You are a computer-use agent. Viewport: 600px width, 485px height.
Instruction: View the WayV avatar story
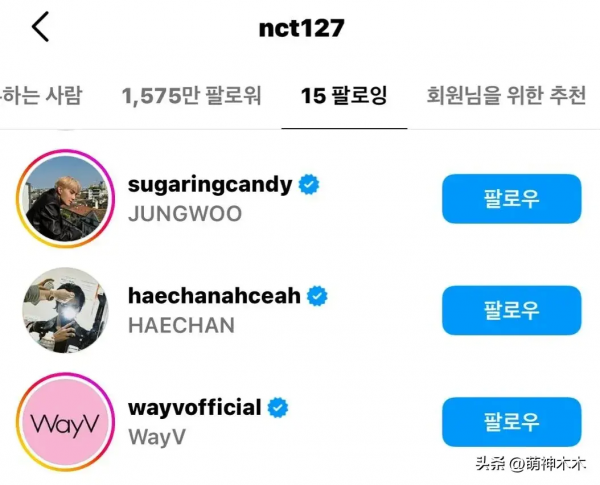click(x=63, y=421)
